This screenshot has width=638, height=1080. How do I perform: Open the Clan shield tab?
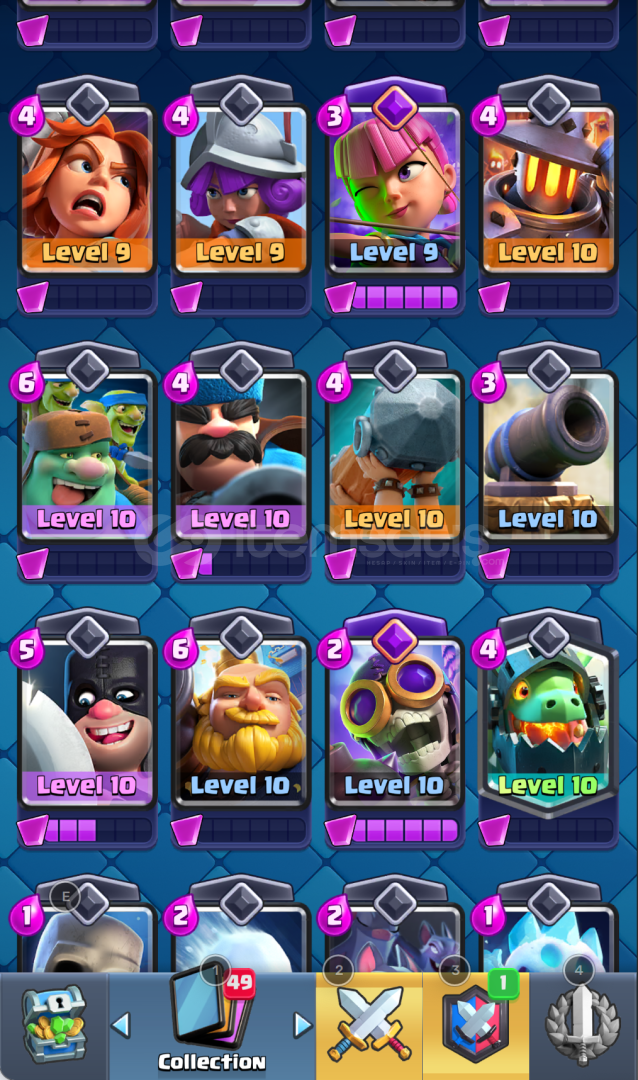(476, 1026)
